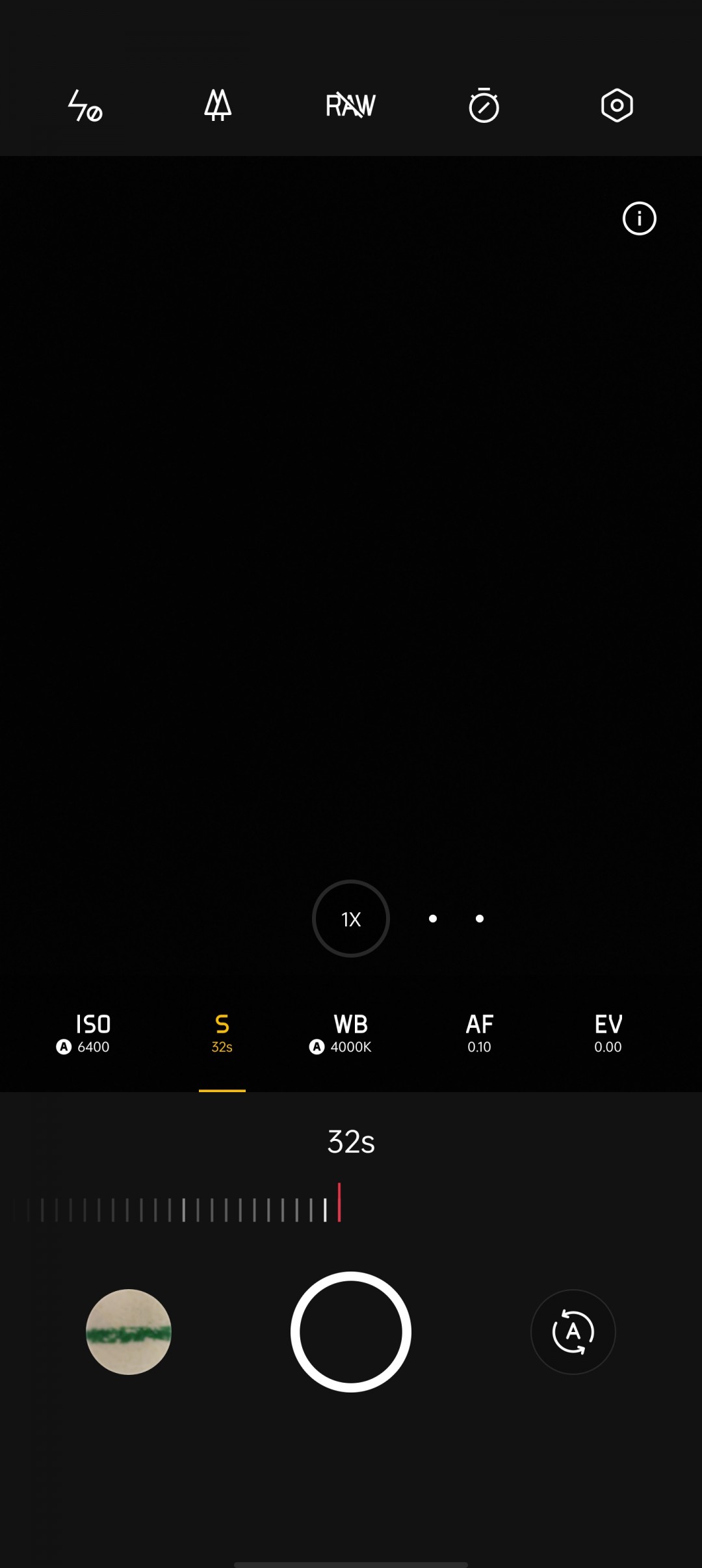Select the WB white balance parameter
This screenshot has width=702, height=1568.
tap(341, 1034)
